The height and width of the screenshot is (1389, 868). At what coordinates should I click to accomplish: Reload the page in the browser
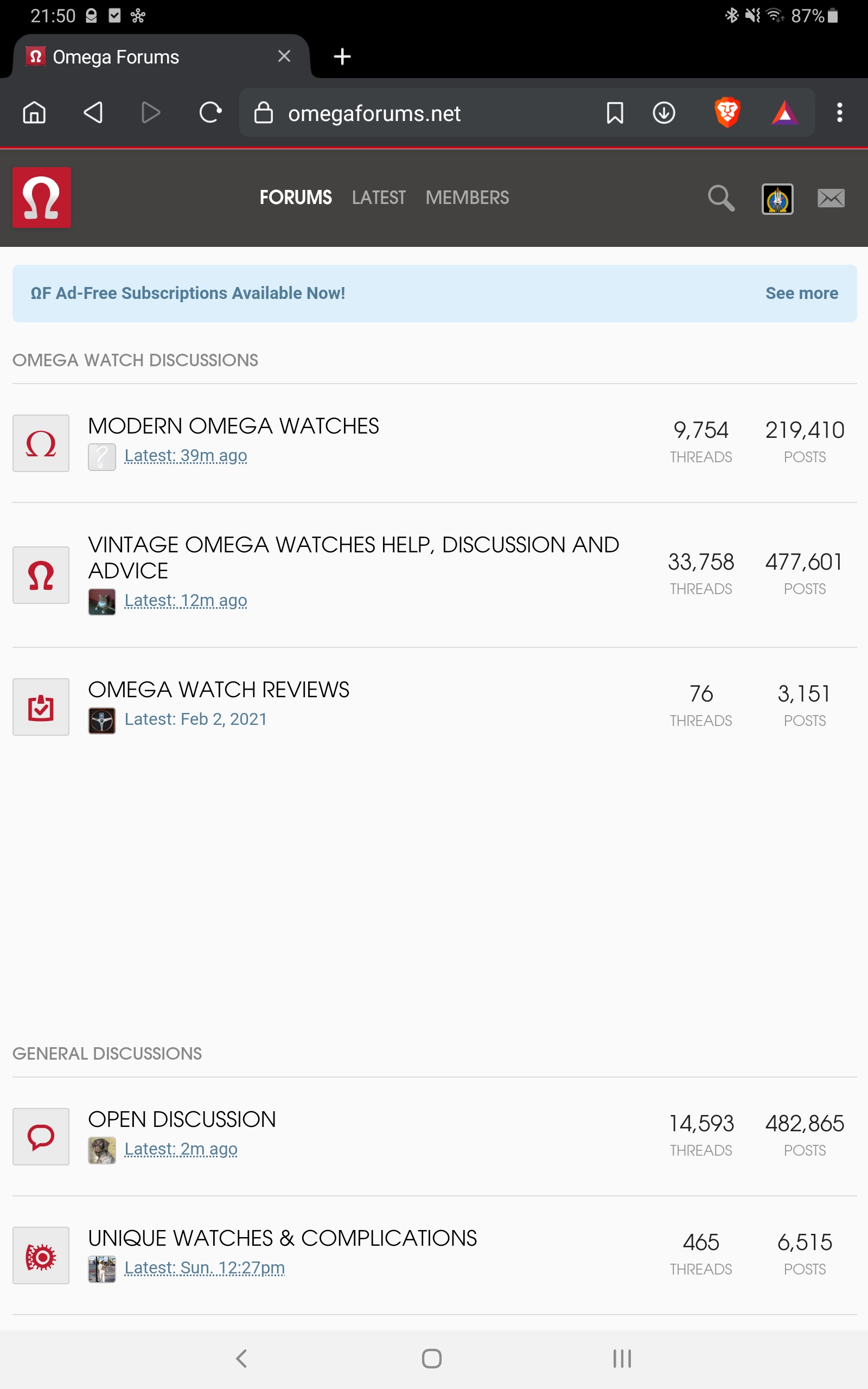click(x=210, y=112)
